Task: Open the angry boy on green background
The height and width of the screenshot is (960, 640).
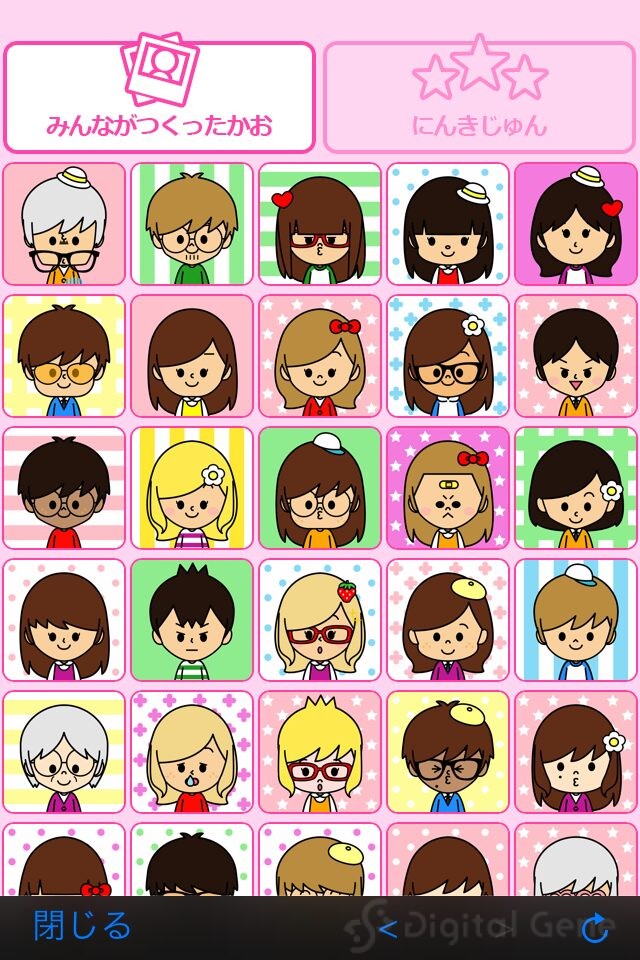Action: (x=192, y=620)
